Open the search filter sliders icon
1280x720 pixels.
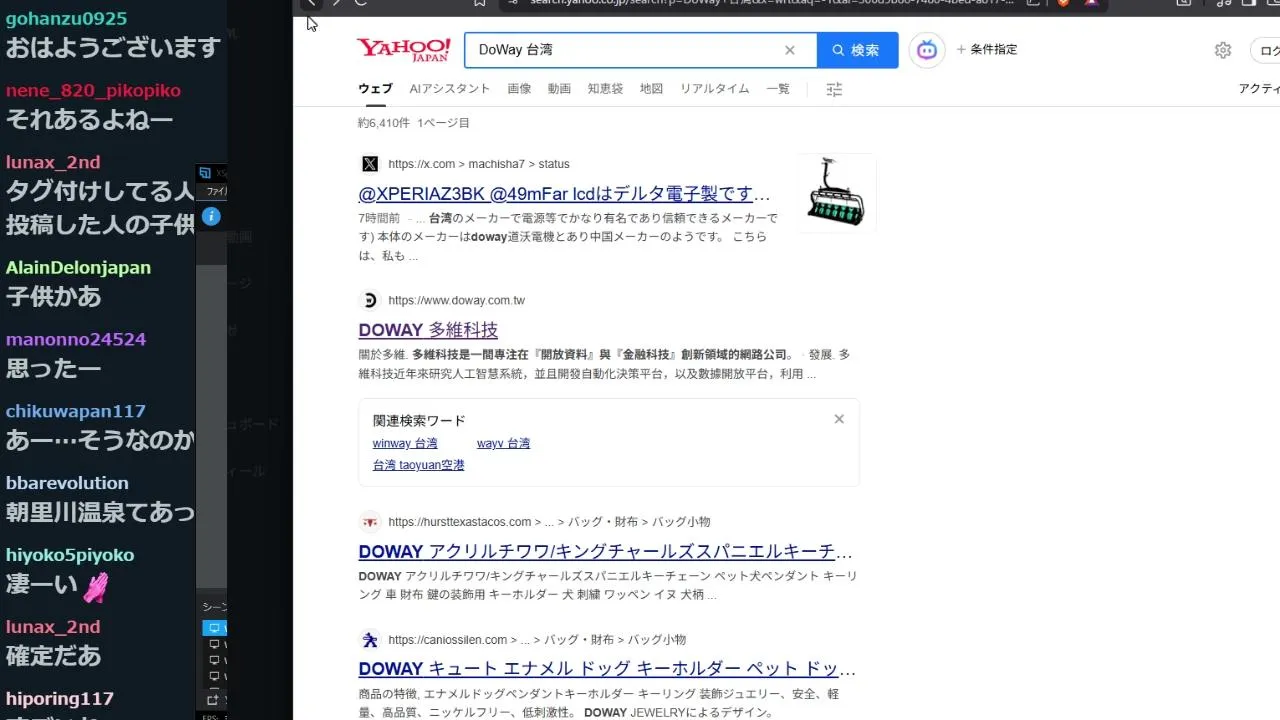(x=834, y=90)
